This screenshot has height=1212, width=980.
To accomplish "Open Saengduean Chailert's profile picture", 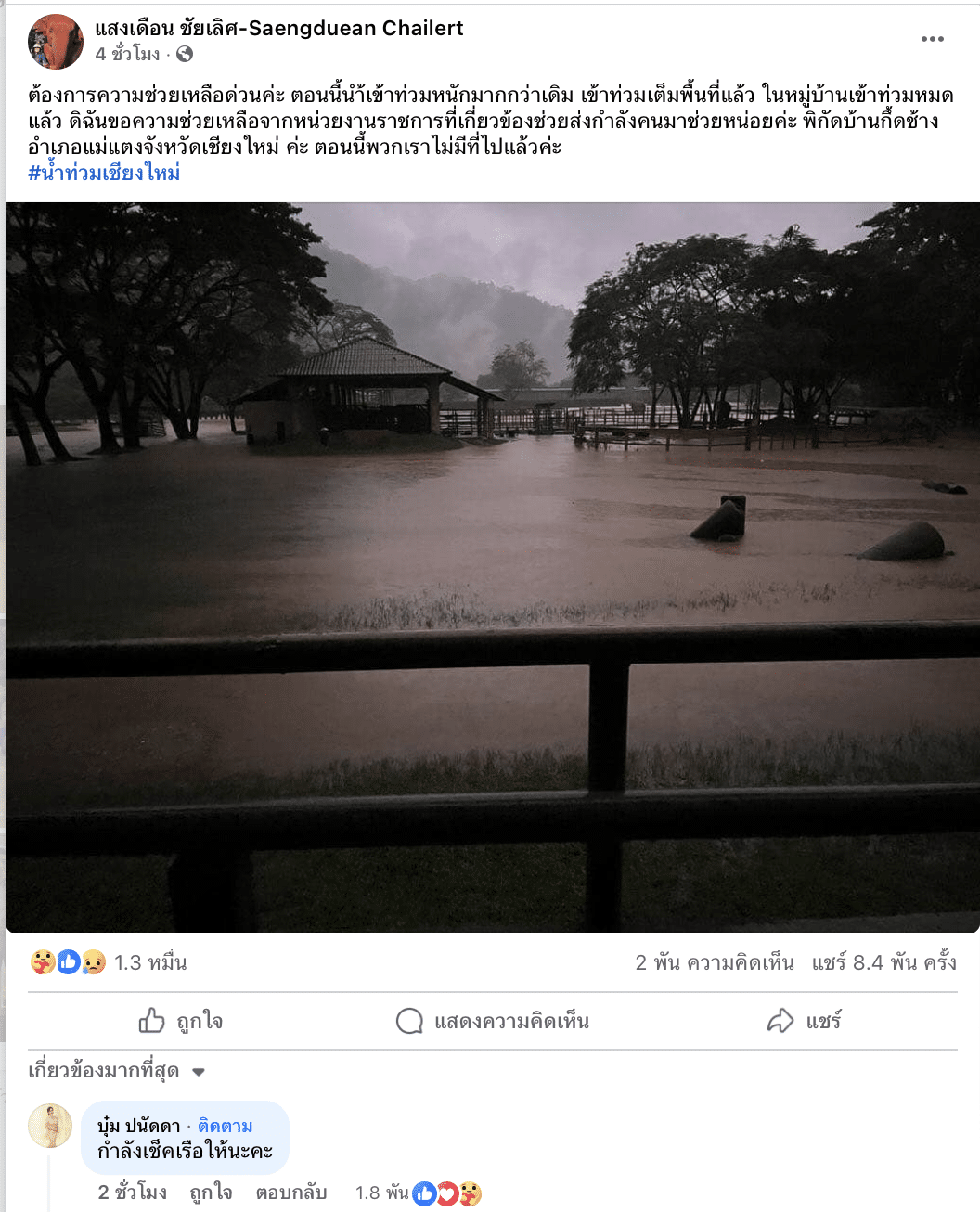I will (56, 42).
